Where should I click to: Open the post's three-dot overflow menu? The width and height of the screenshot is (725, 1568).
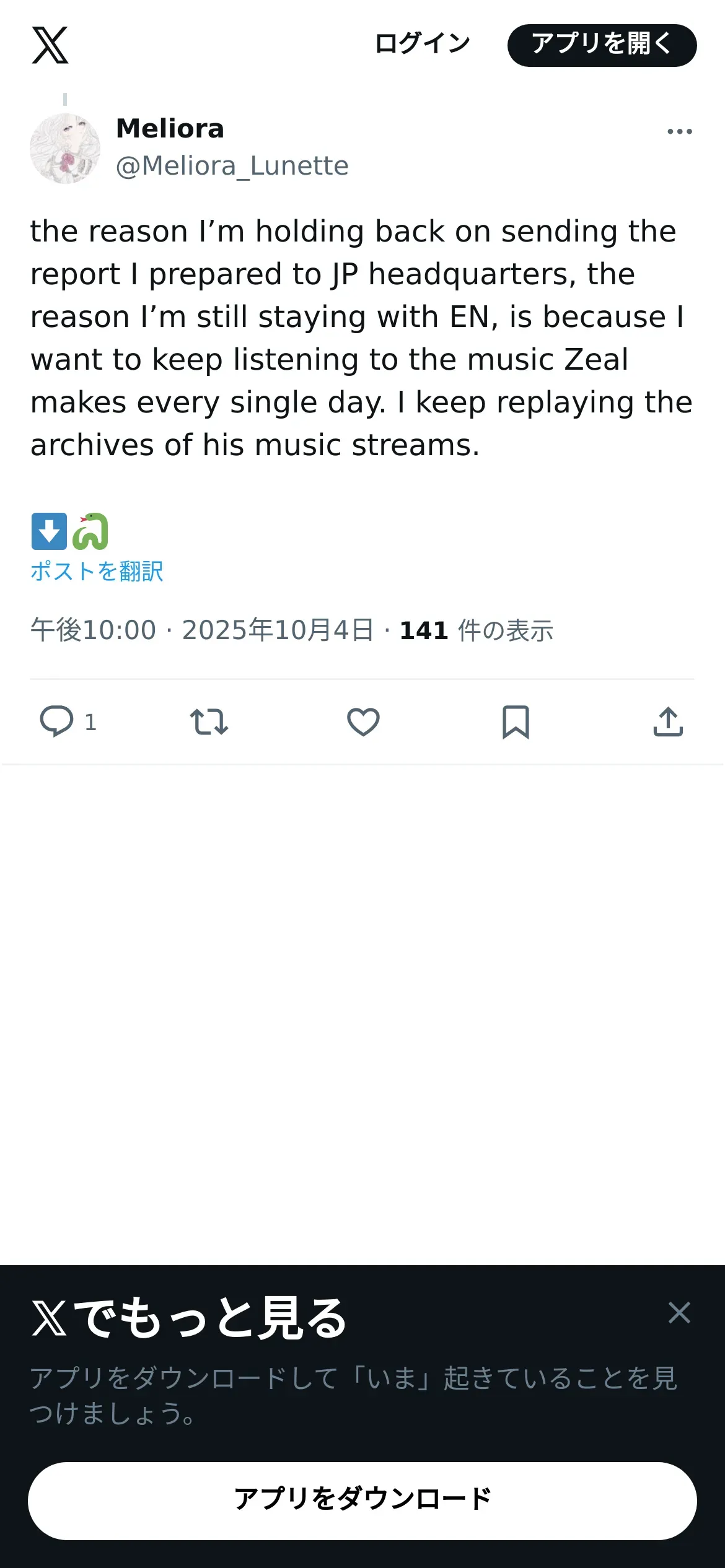(680, 131)
